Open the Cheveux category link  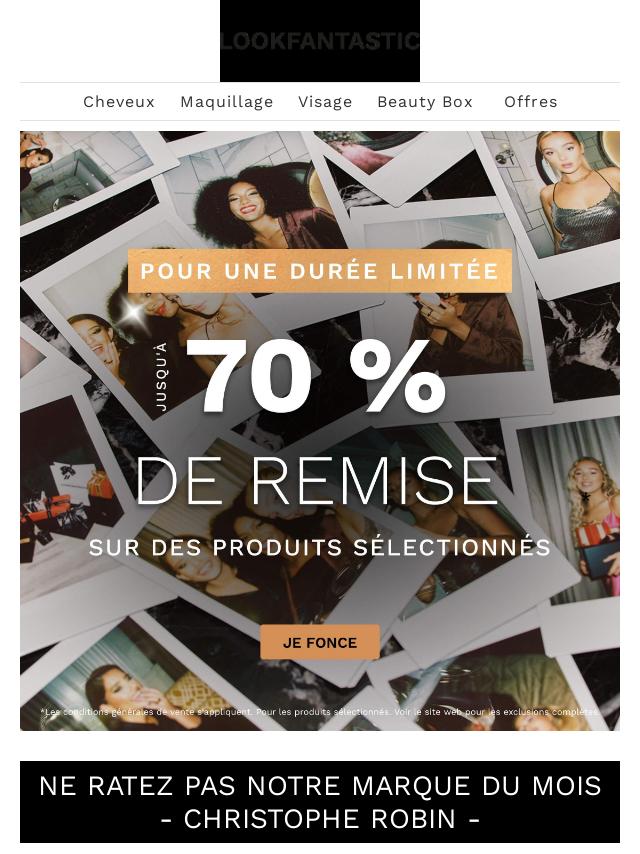tap(119, 102)
